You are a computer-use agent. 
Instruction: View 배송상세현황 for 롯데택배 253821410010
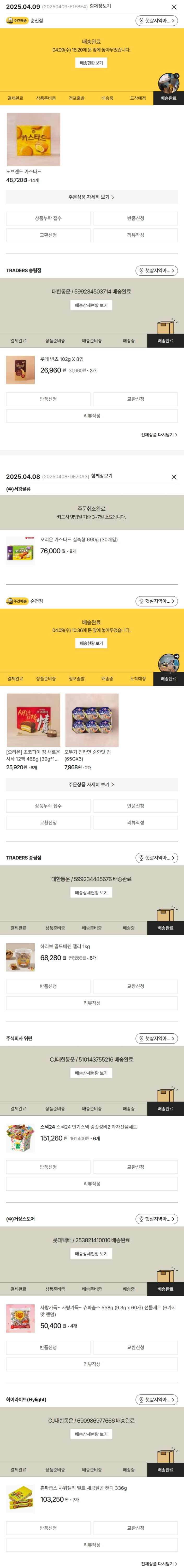pyautogui.click(x=91, y=1254)
